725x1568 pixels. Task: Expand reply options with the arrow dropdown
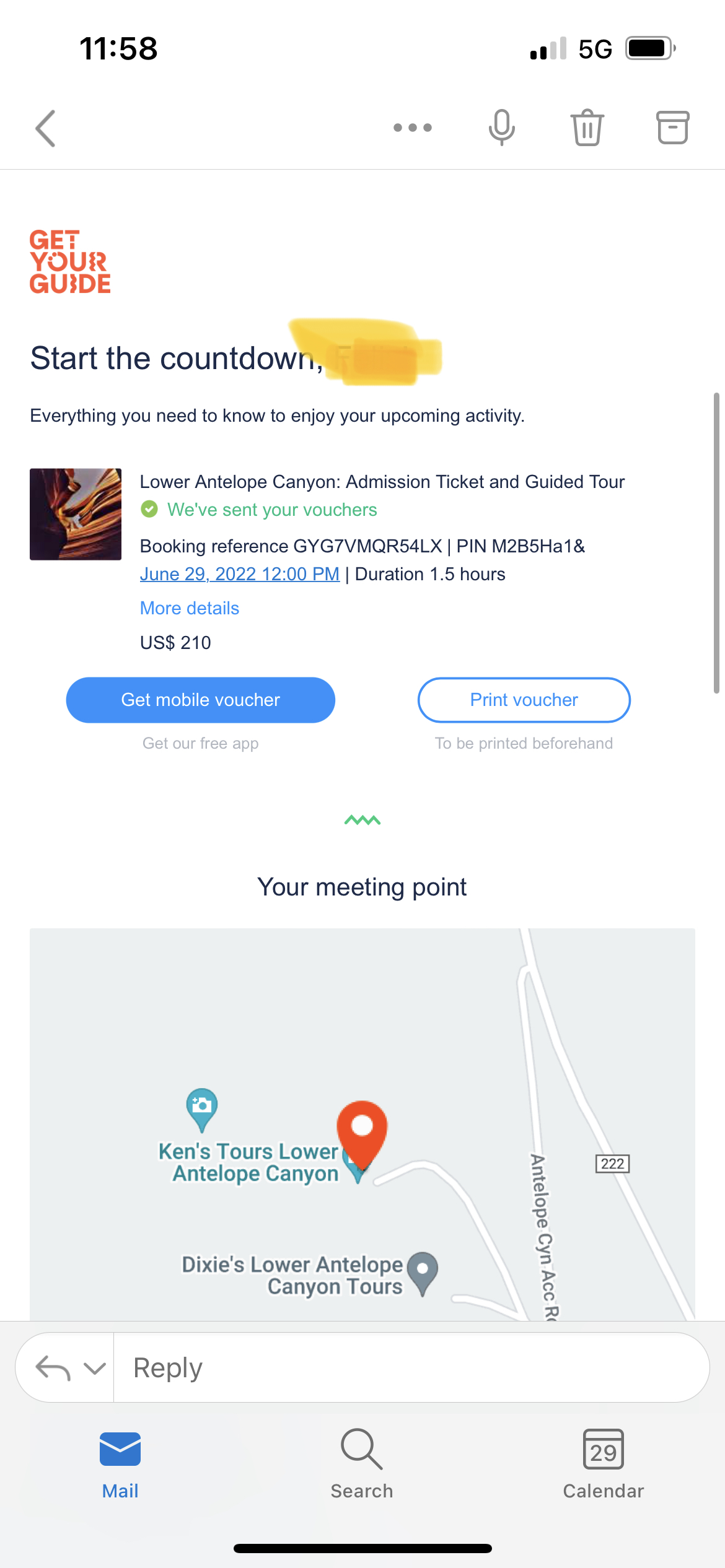[94, 1367]
